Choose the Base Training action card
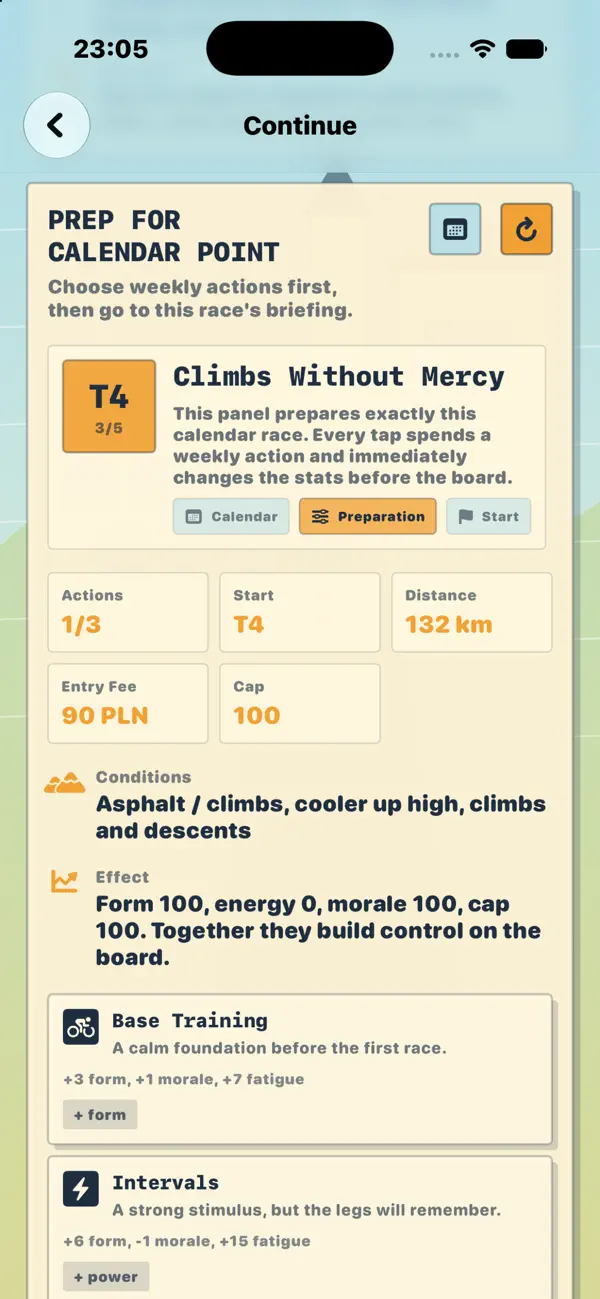The height and width of the screenshot is (1299, 600). (300, 1068)
